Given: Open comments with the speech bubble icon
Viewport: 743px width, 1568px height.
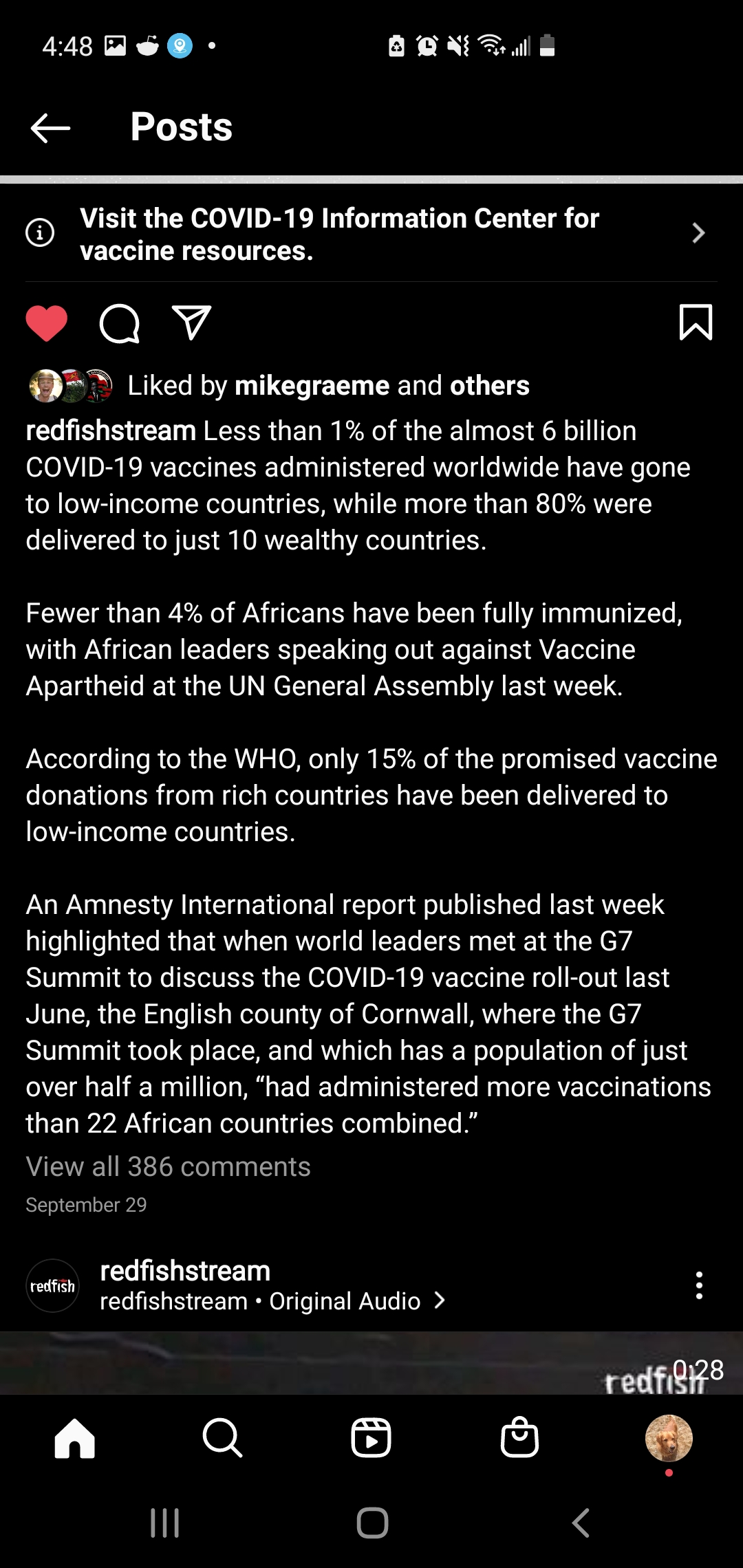Looking at the screenshot, I should point(120,323).
